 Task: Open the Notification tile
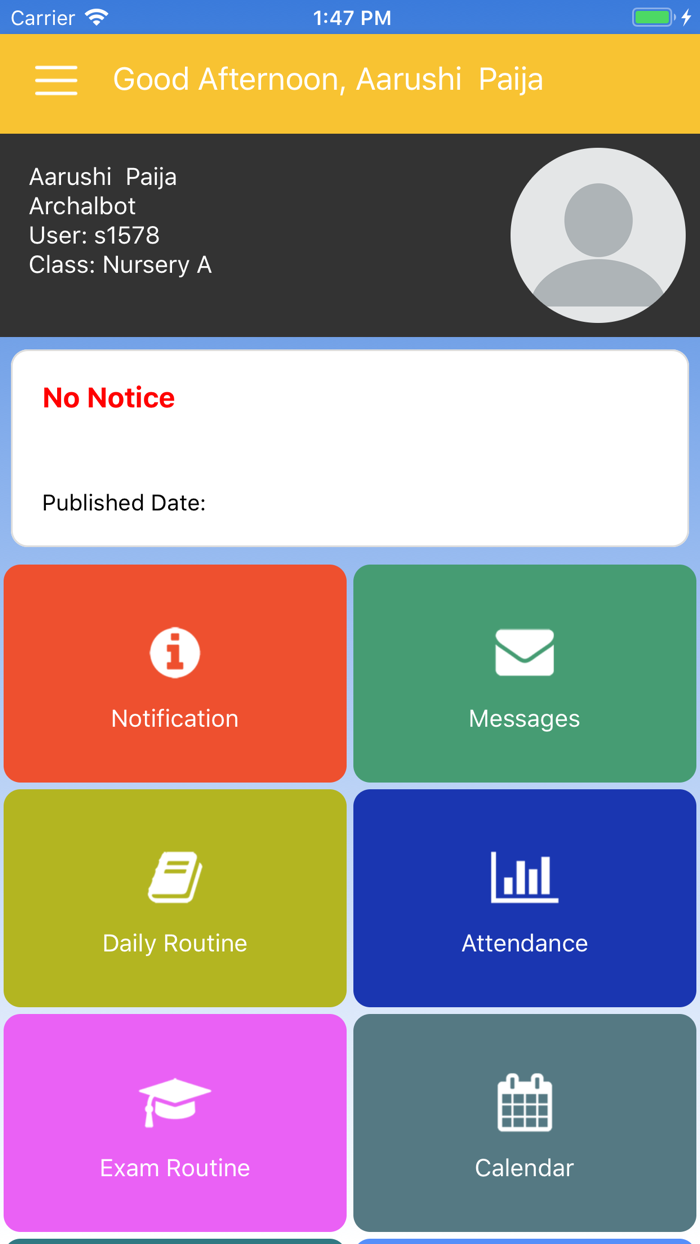click(175, 673)
